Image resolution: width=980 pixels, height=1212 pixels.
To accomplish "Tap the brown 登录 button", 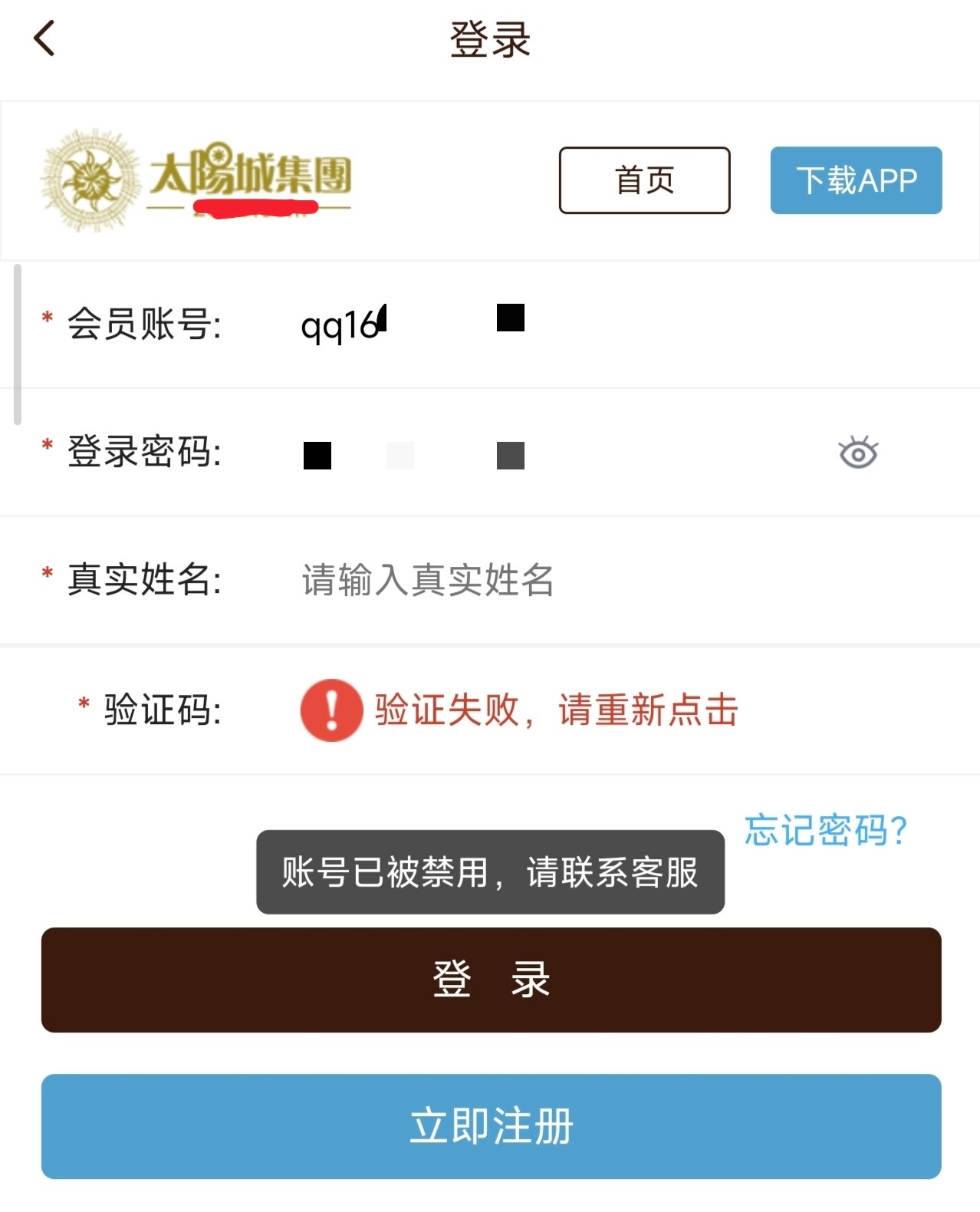I will 491,980.
